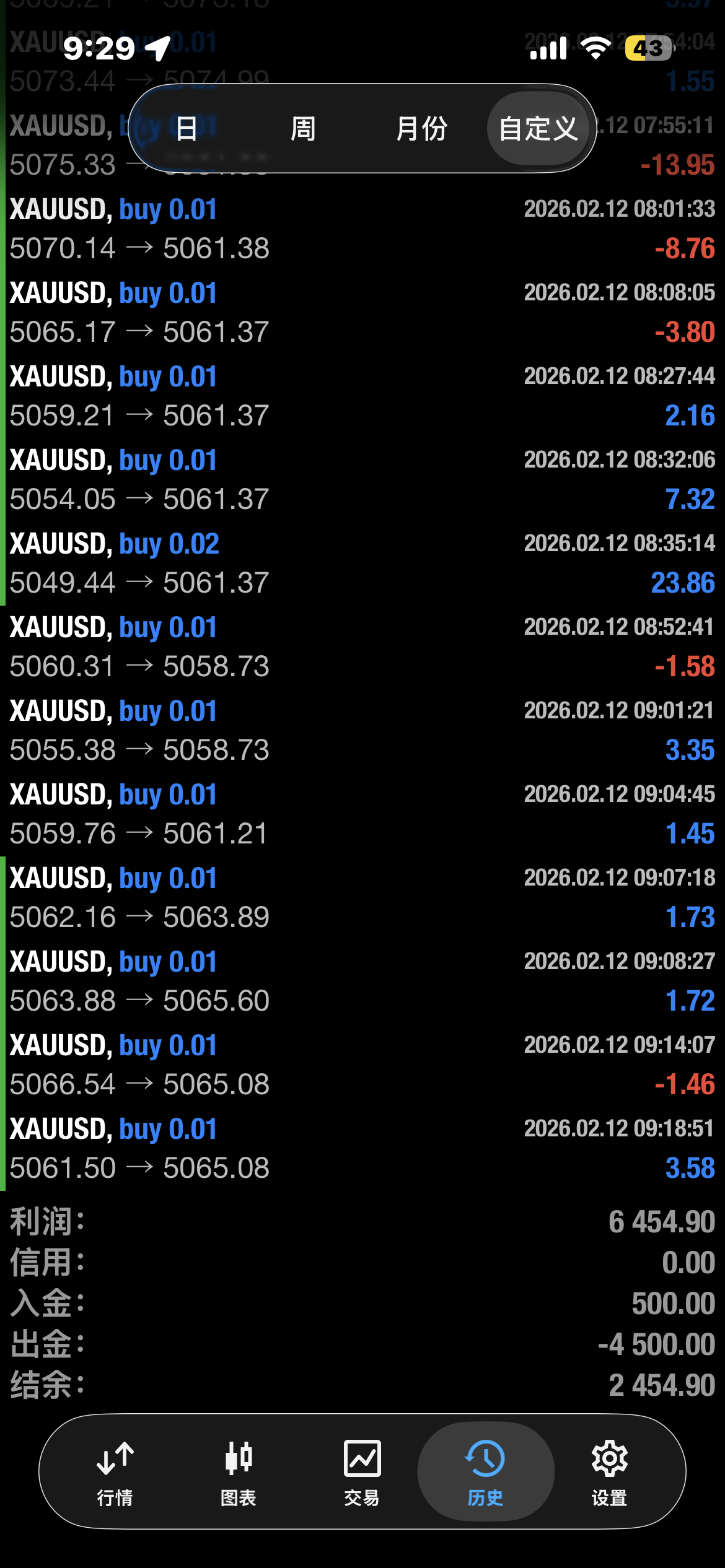Choose the 月份 (month) period
This screenshot has height=1568, width=725.
click(421, 129)
